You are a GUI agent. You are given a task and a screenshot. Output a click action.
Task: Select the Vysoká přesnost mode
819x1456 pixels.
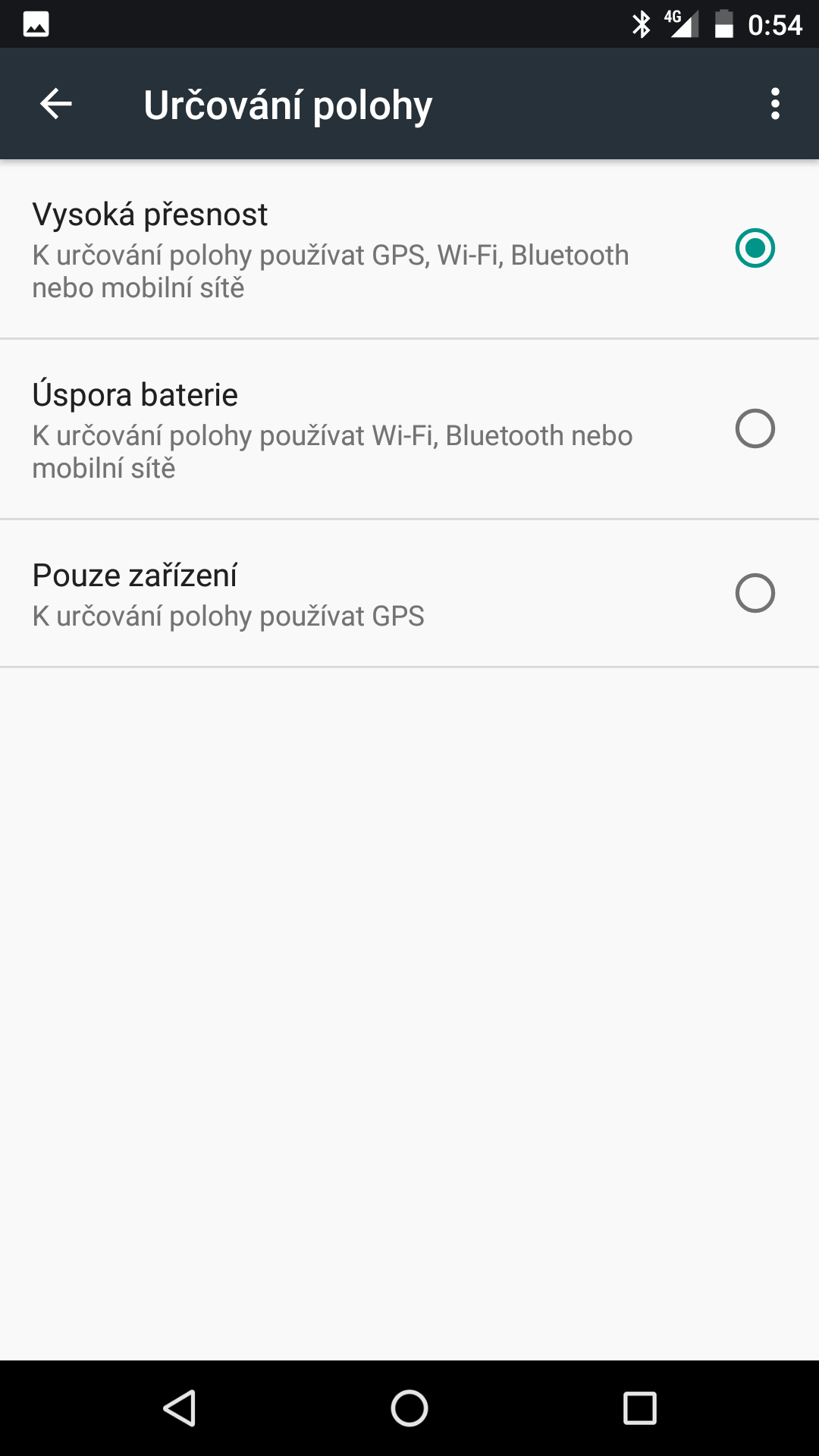click(x=409, y=249)
